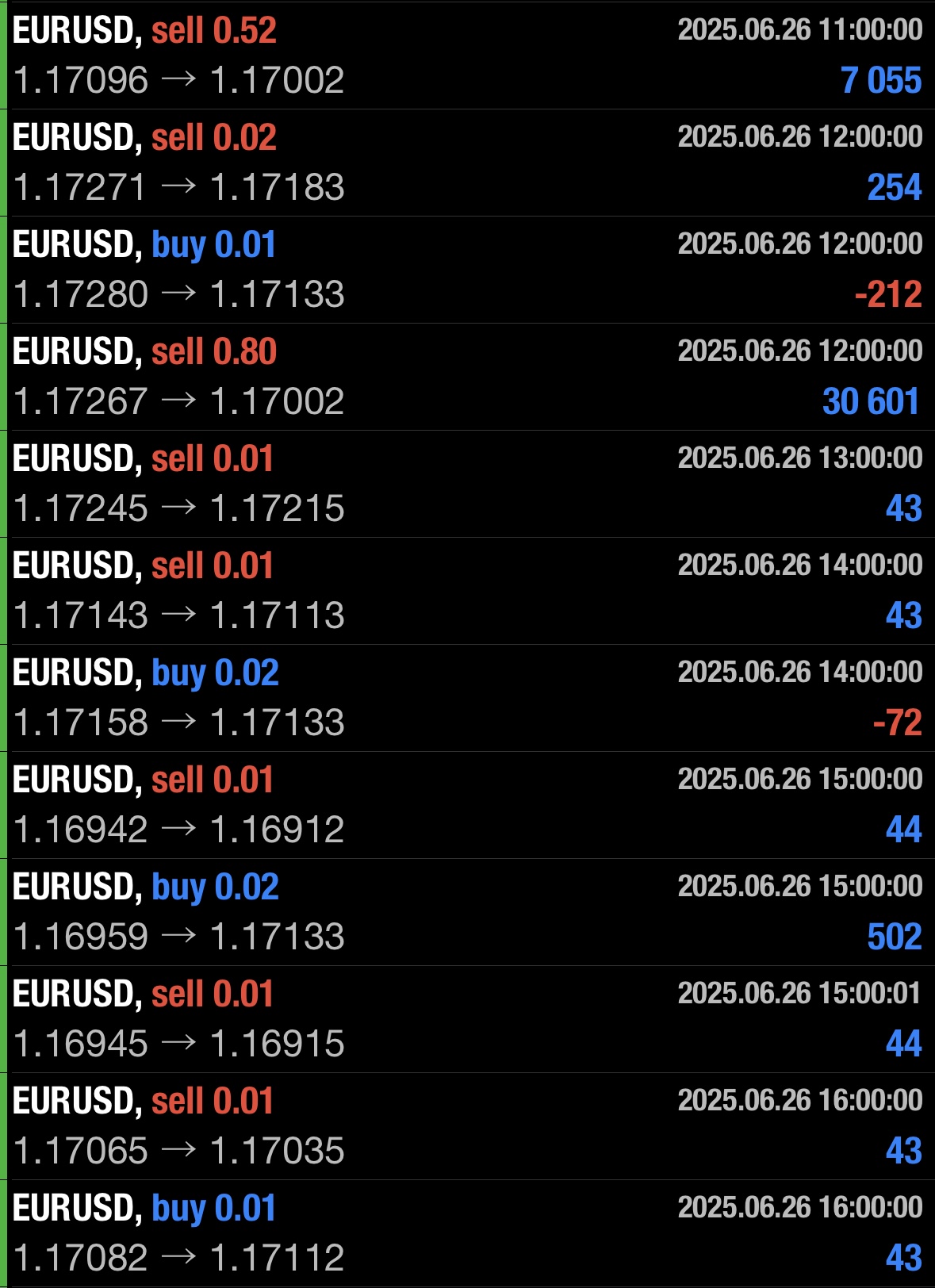Expand the EURUSD sell 0.52 trade
The width and height of the screenshot is (935, 1288).
pyautogui.click(x=467, y=55)
